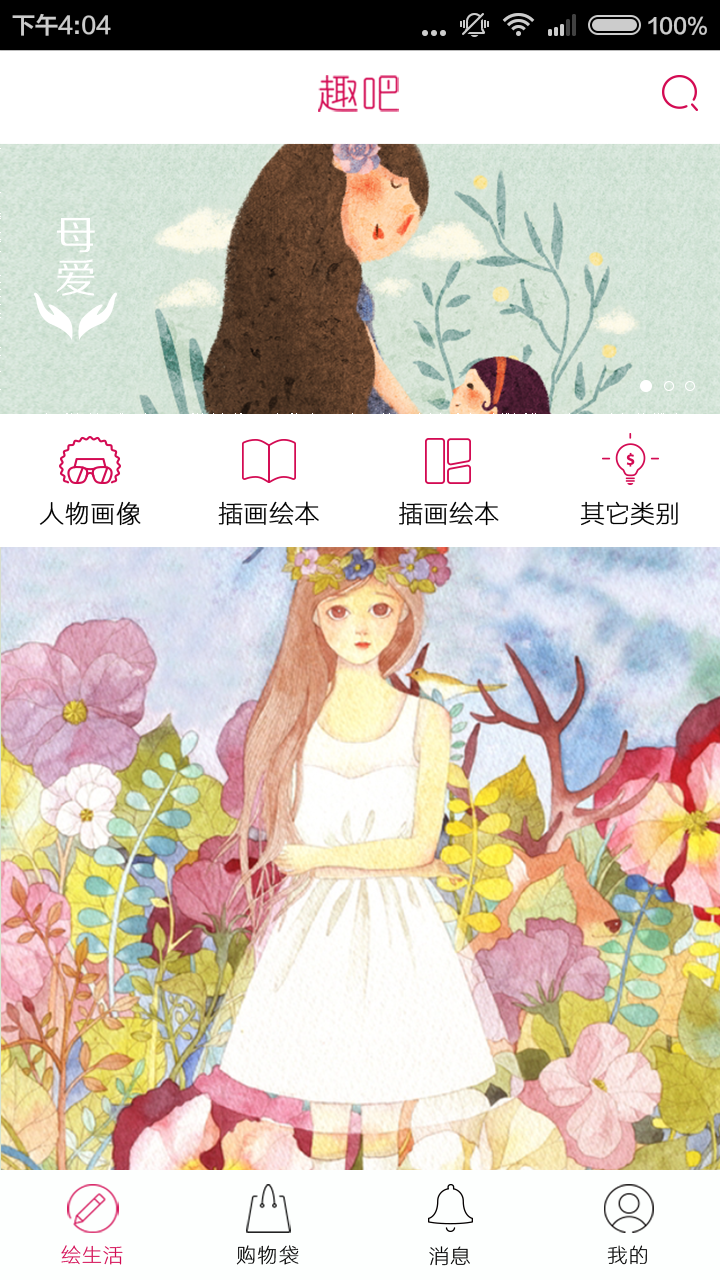This screenshot has width=720, height=1280.
Task: Switch to the 我的 tab
Action: 628,1225
